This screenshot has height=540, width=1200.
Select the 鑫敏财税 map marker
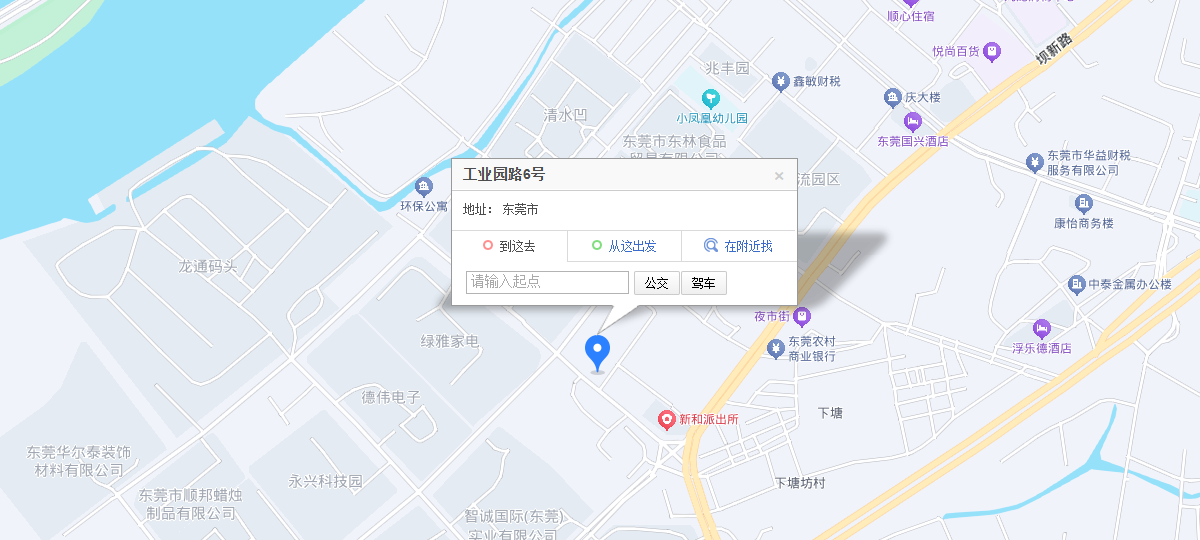coord(781,81)
